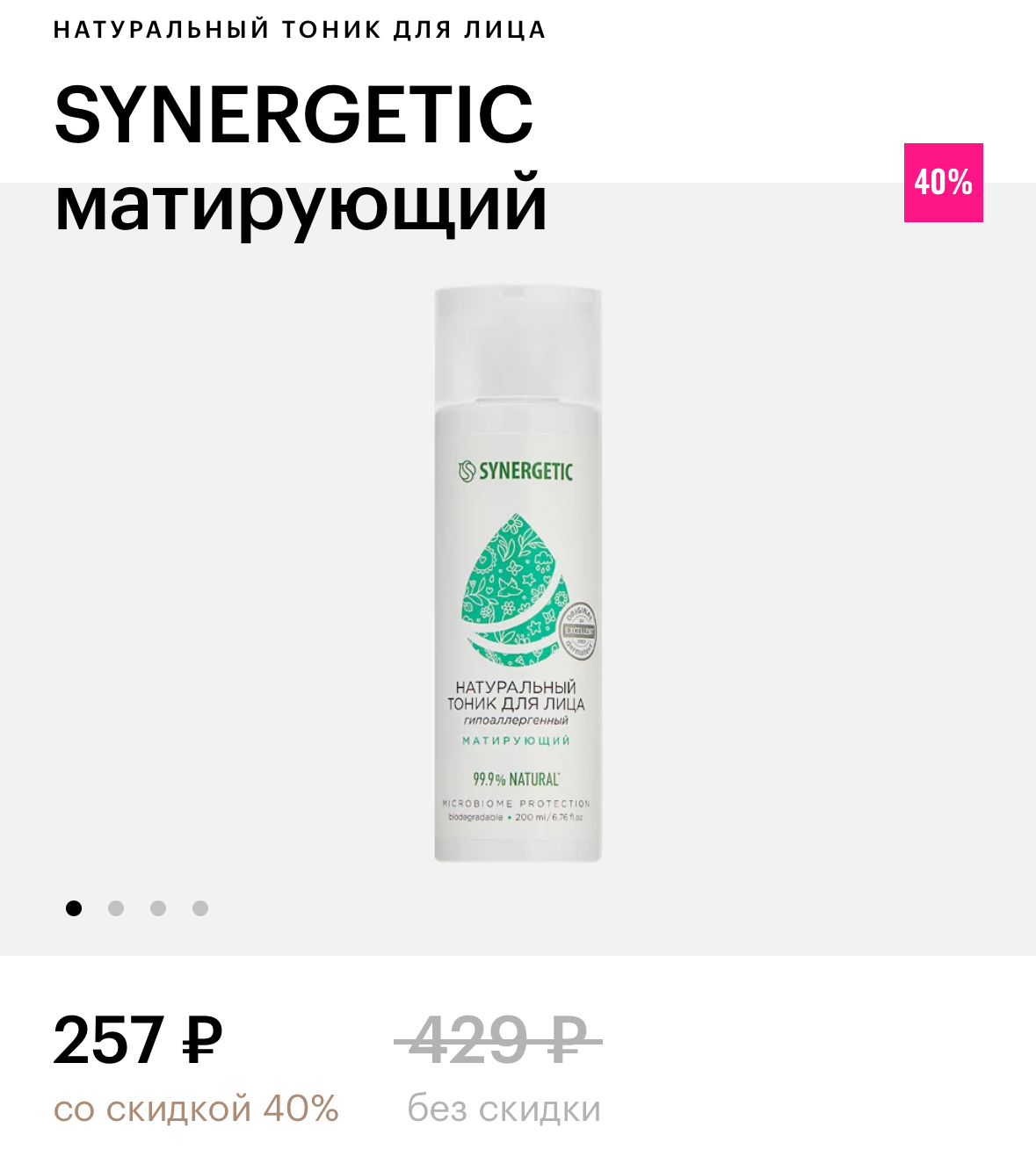Click the без скидки label

[x=505, y=1109]
